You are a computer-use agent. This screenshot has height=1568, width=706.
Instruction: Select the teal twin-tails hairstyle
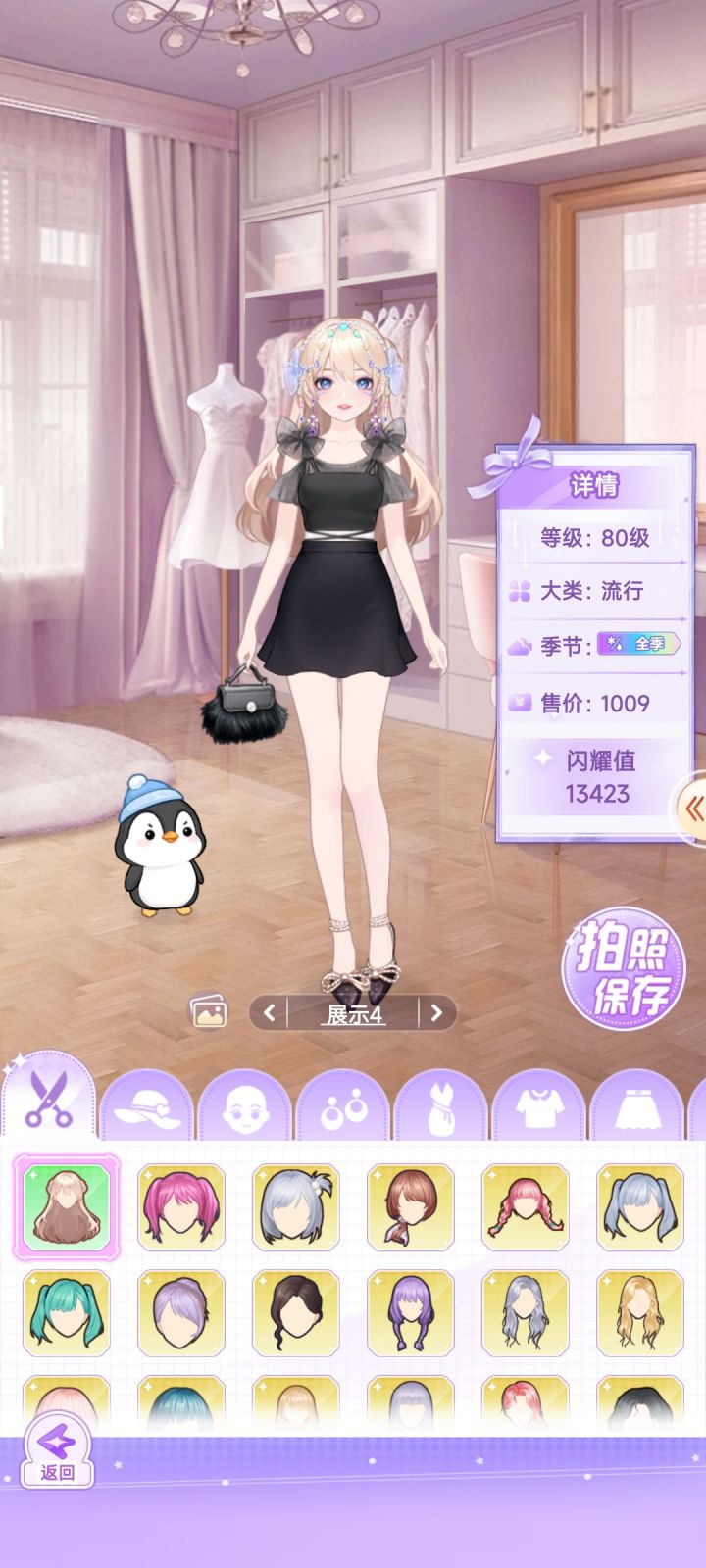coord(66,1313)
